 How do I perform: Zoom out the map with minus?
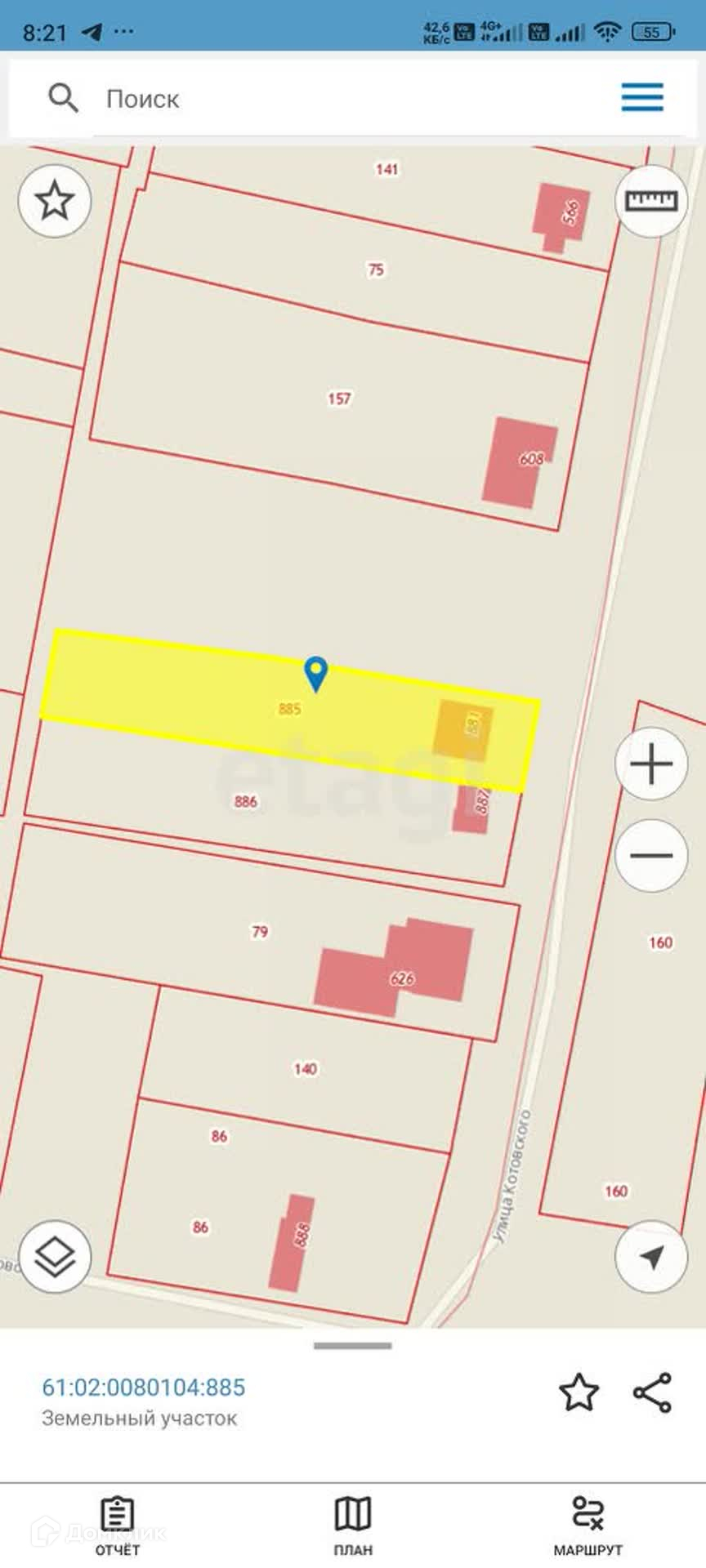[651, 855]
